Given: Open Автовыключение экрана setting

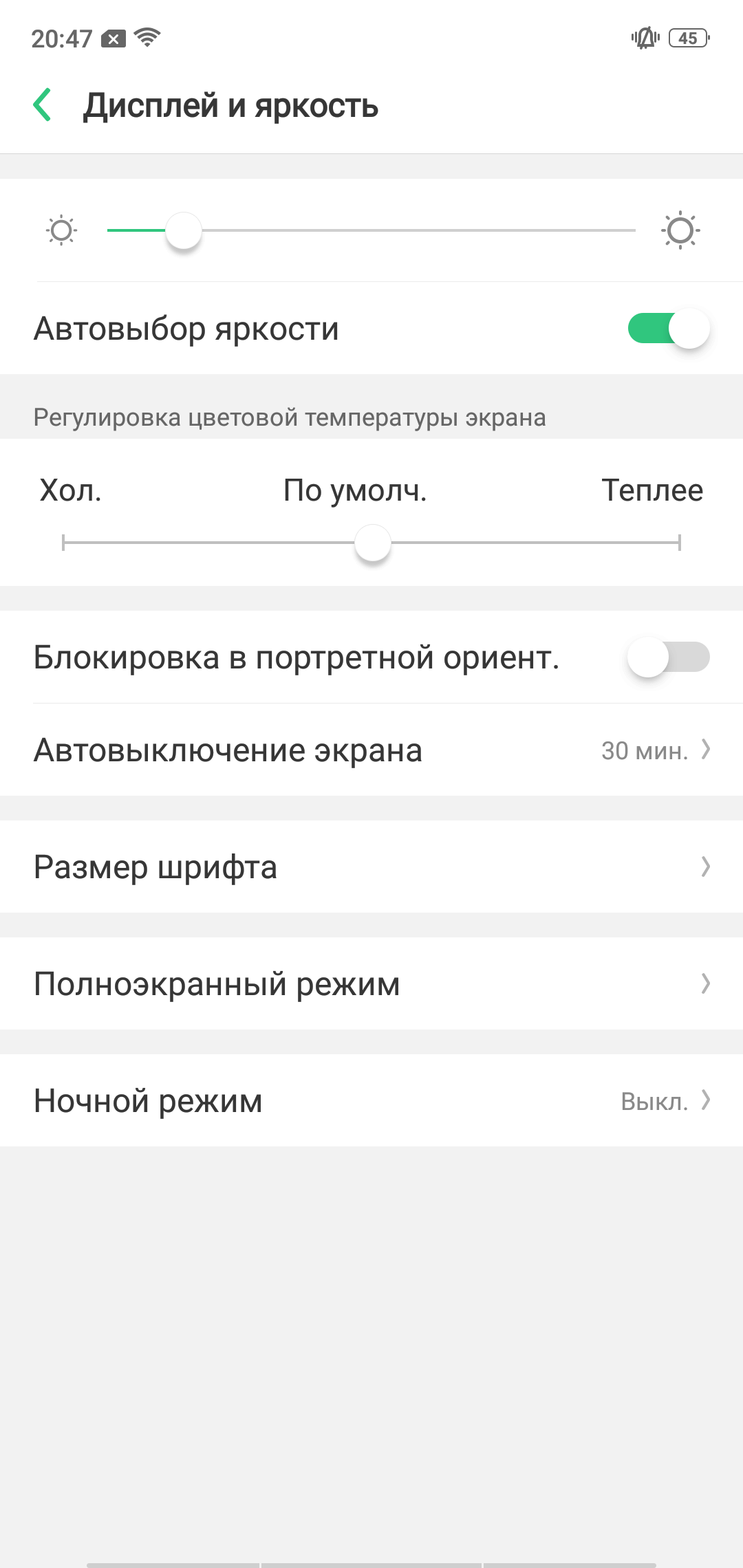Looking at the screenshot, I should click(371, 750).
